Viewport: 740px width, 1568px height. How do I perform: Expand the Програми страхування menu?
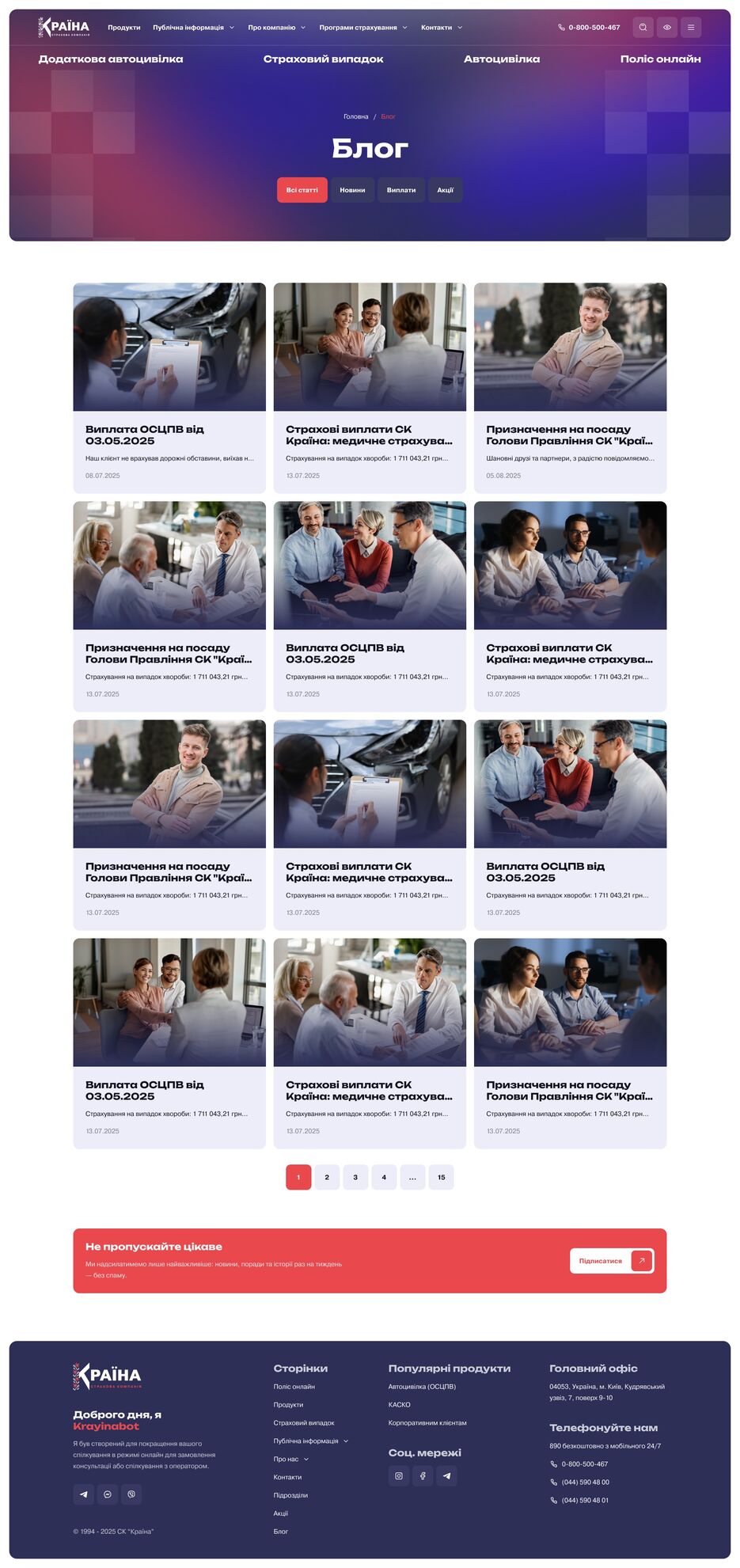pyautogui.click(x=362, y=28)
